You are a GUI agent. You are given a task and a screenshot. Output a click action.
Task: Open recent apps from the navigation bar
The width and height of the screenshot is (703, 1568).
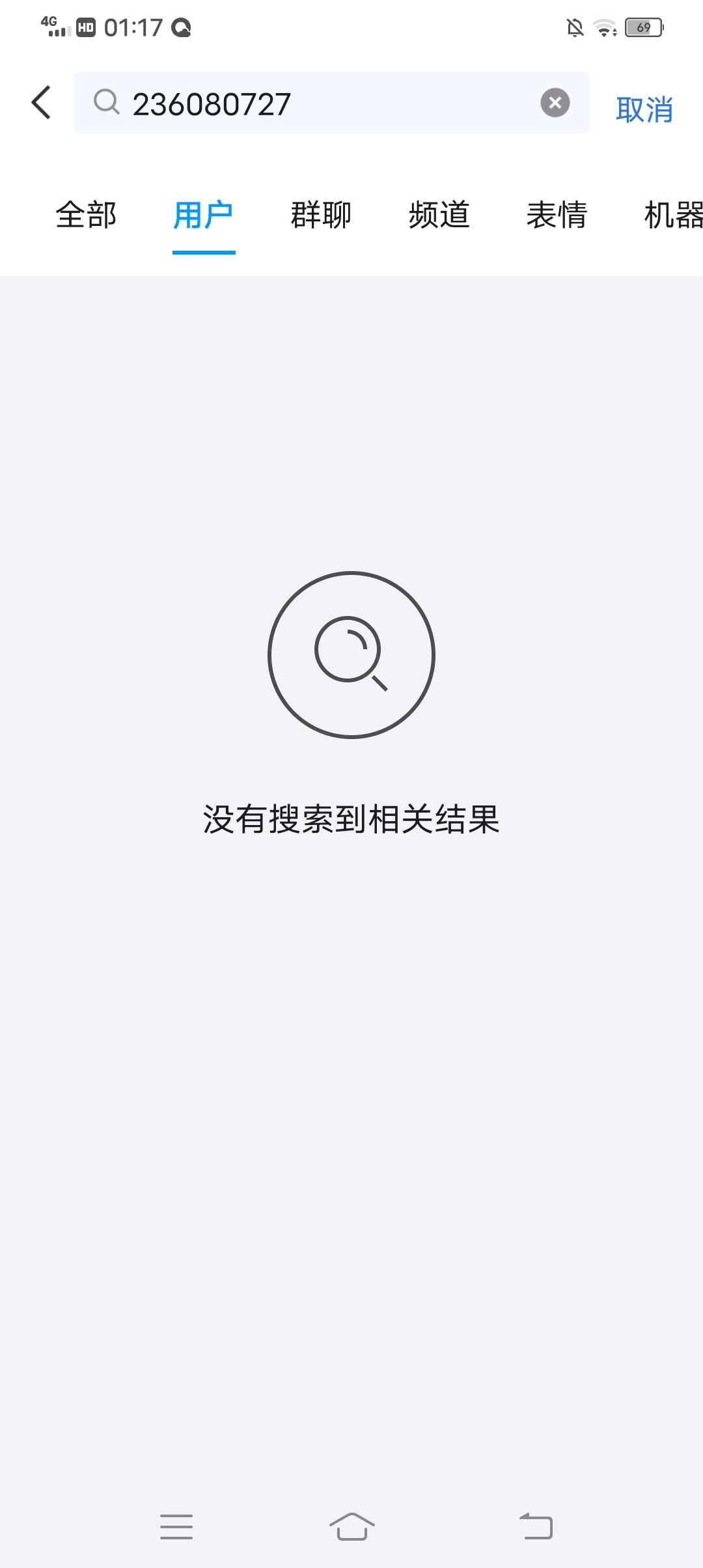coord(176,1526)
